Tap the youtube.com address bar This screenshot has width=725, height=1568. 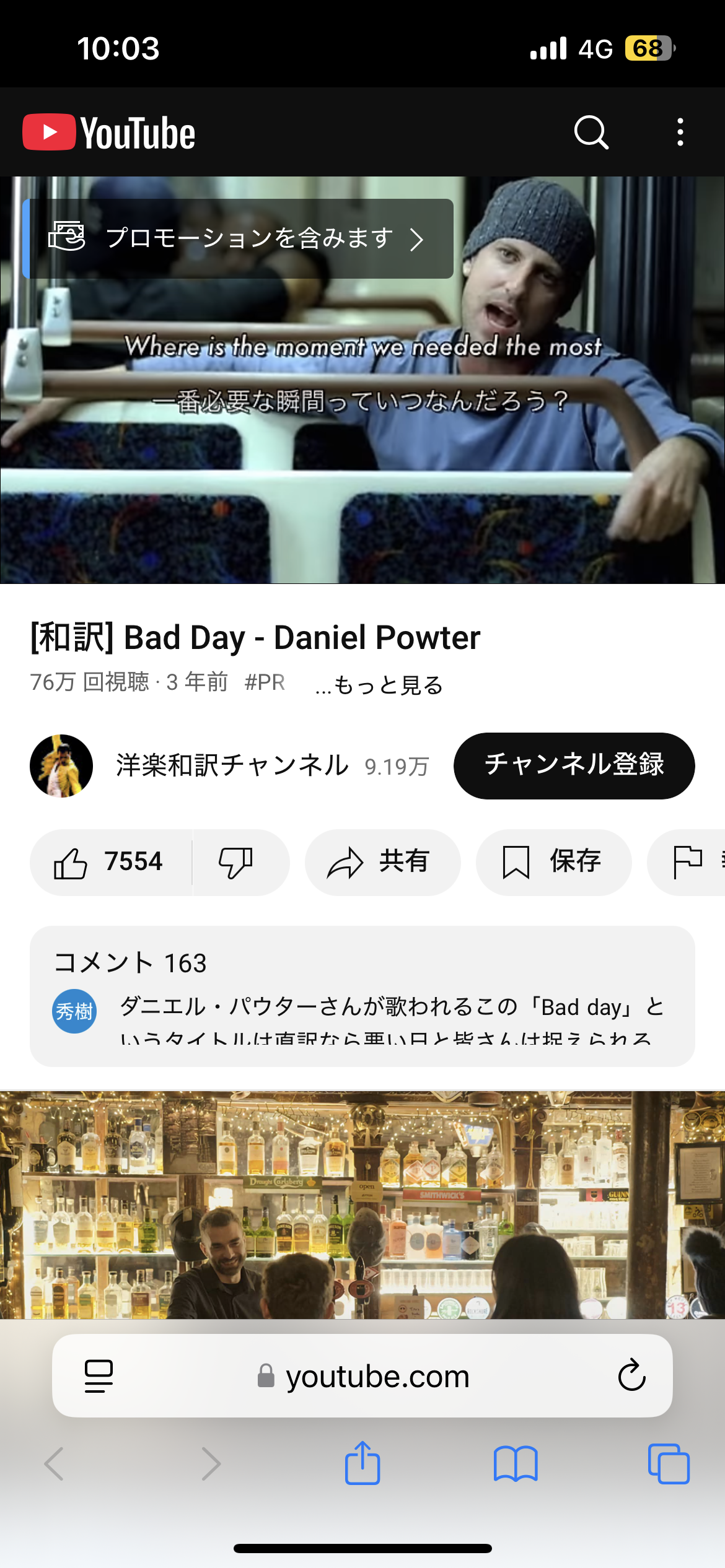(x=362, y=1376)
